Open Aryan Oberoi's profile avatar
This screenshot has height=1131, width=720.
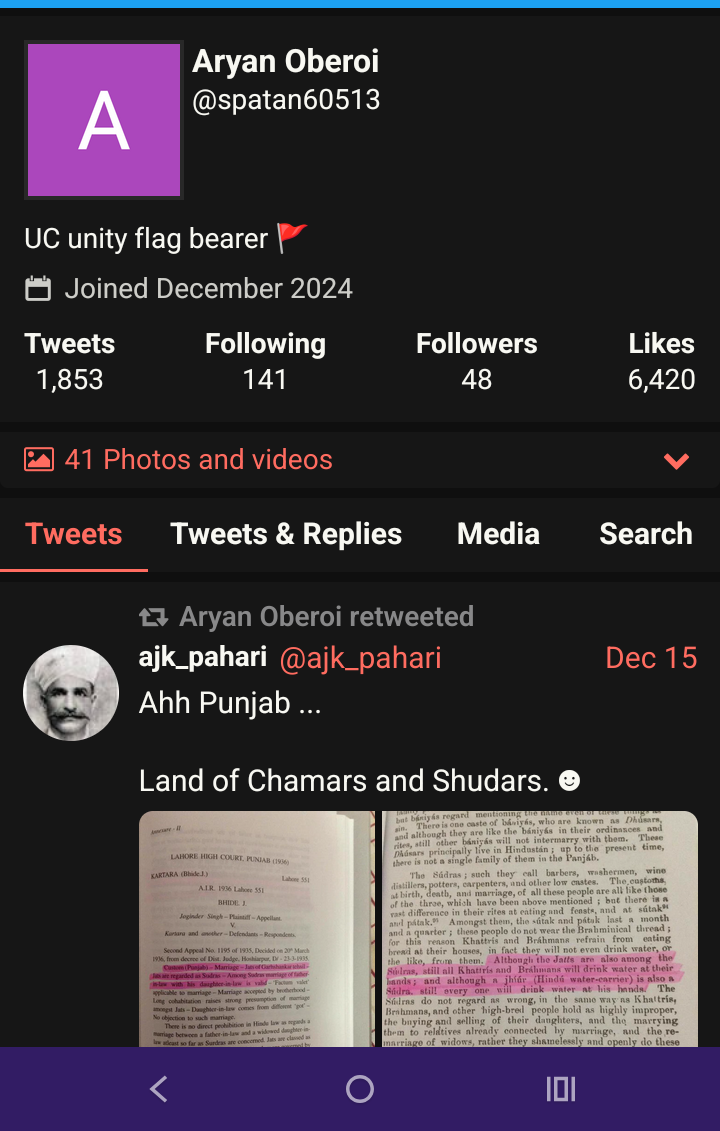[104, 120]
